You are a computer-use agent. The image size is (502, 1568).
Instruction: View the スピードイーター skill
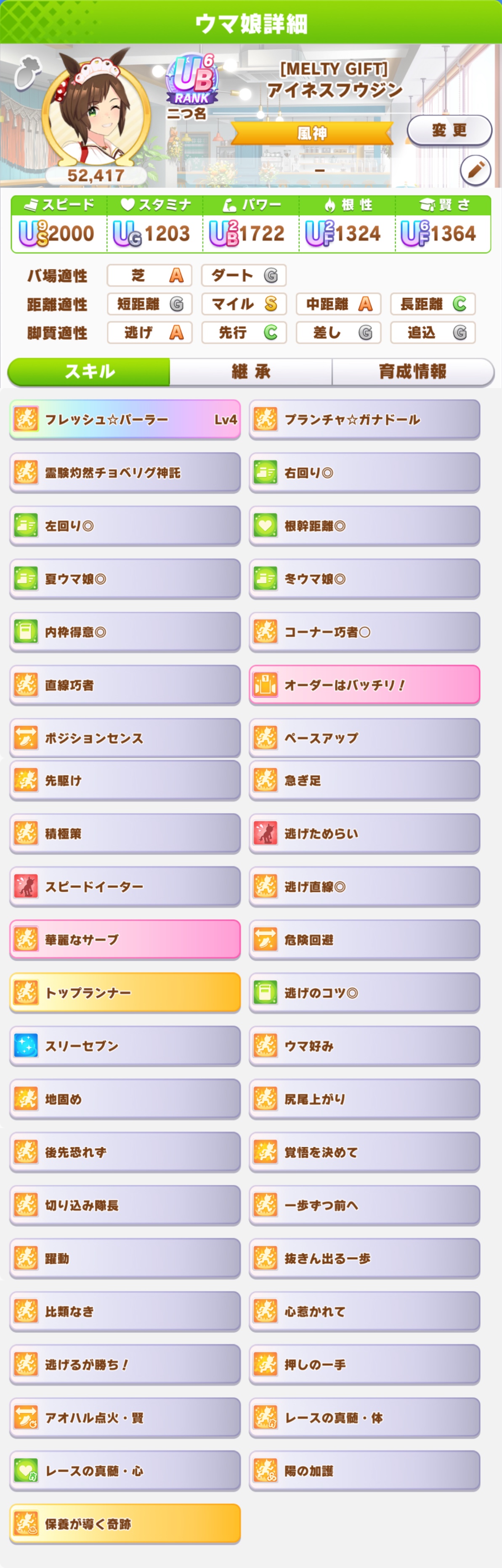coord(125,886)
